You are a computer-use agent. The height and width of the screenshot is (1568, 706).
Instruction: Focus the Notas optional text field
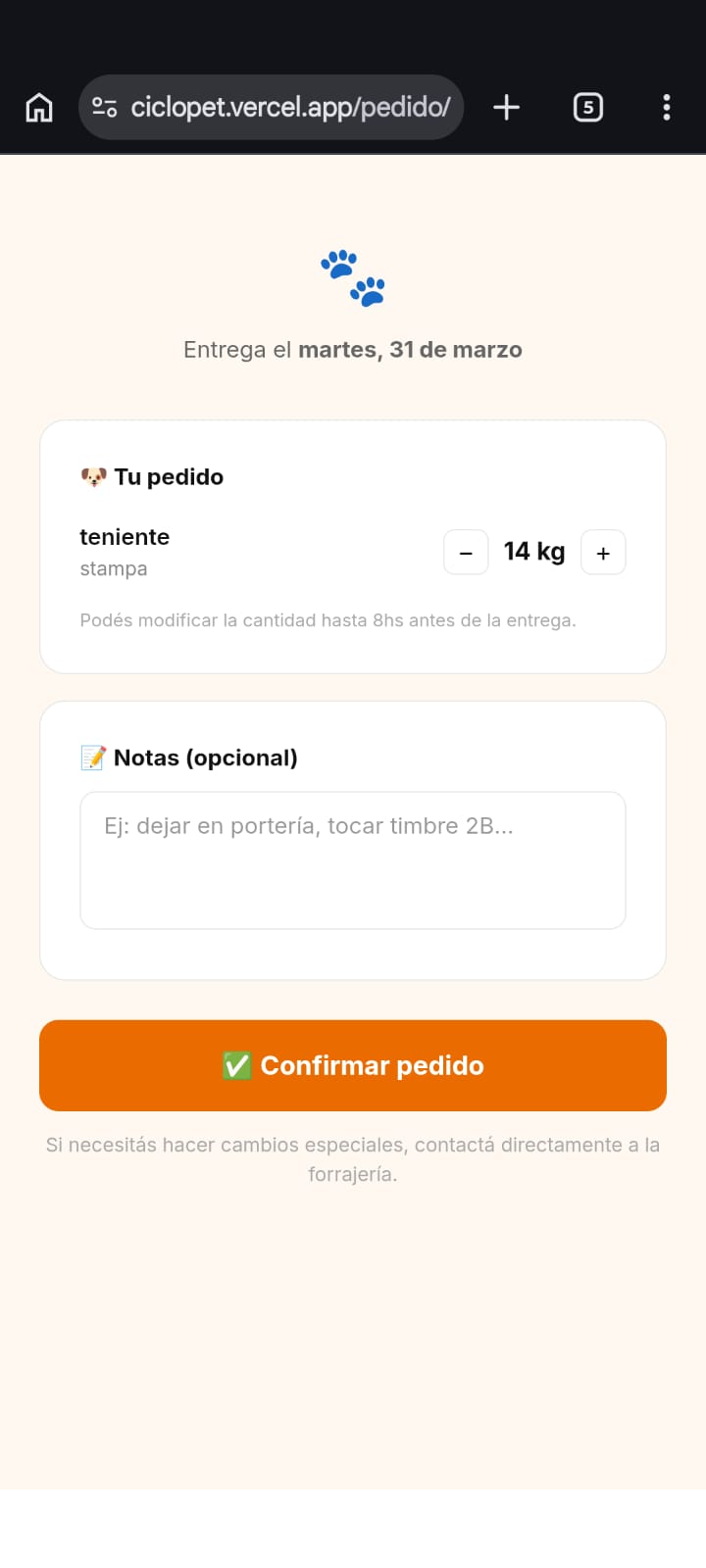[353, 859]
